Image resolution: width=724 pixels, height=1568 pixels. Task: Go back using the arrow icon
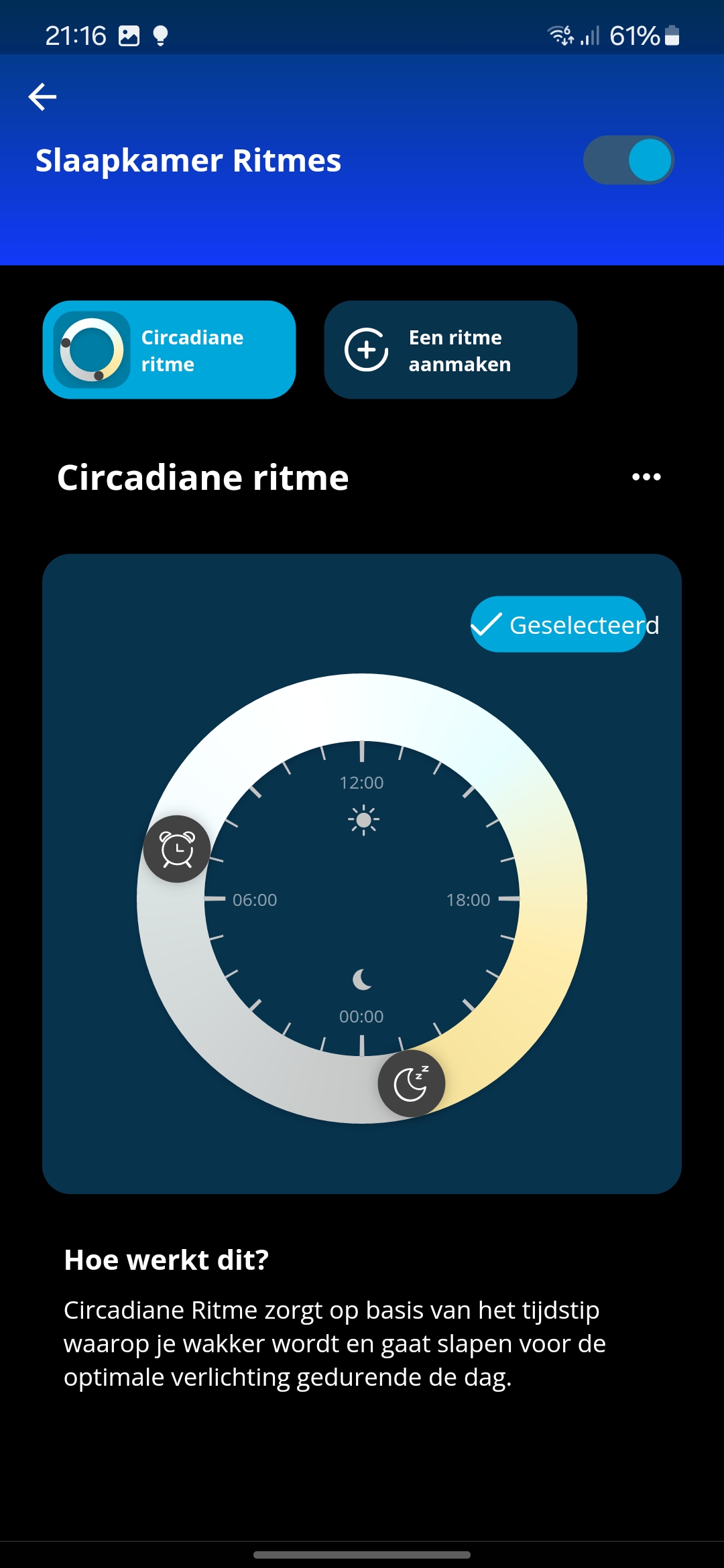(x=42, y=97)
